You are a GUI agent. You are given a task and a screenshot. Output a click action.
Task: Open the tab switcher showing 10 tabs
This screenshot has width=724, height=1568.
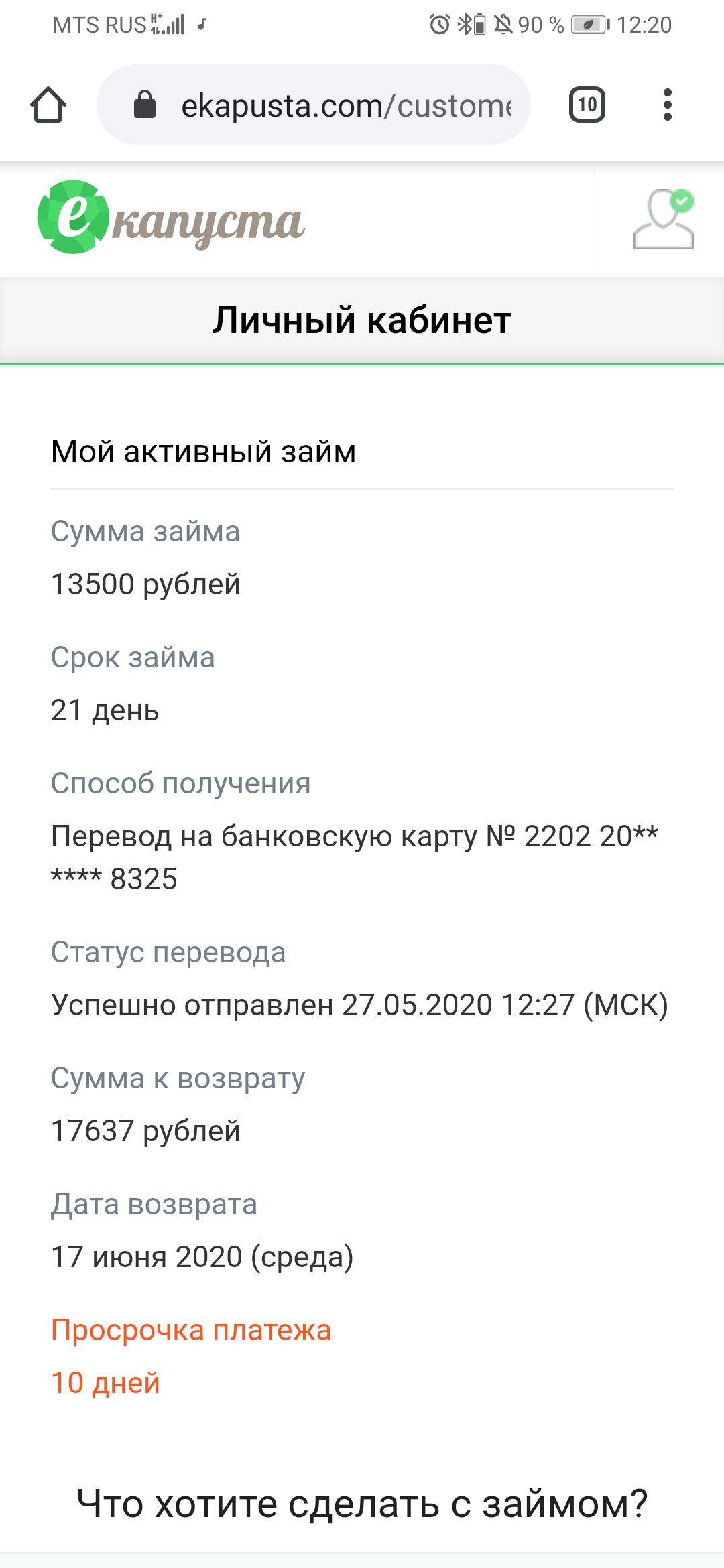[587, 105]
